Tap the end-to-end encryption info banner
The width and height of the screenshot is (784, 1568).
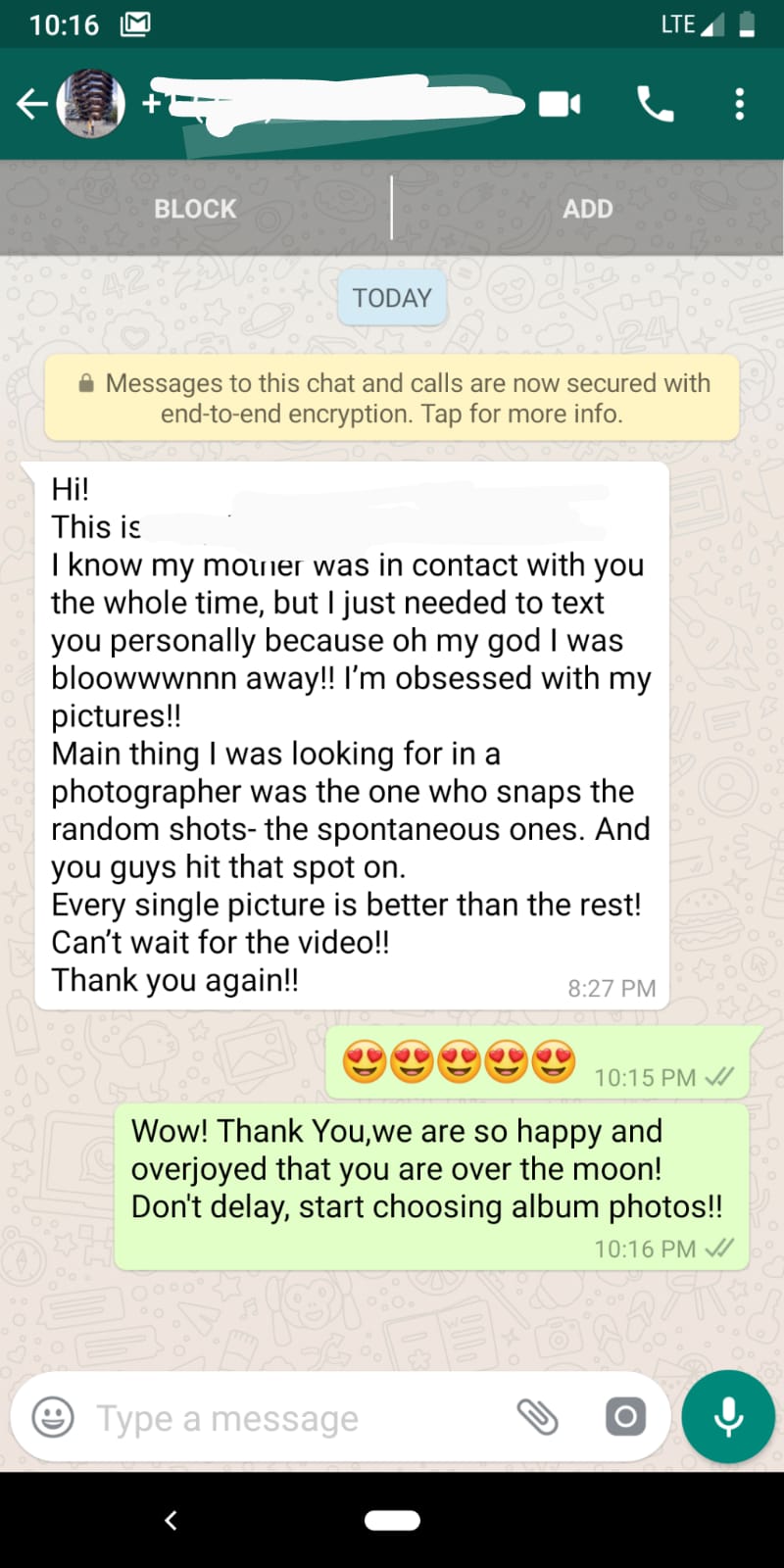[392, 398]
